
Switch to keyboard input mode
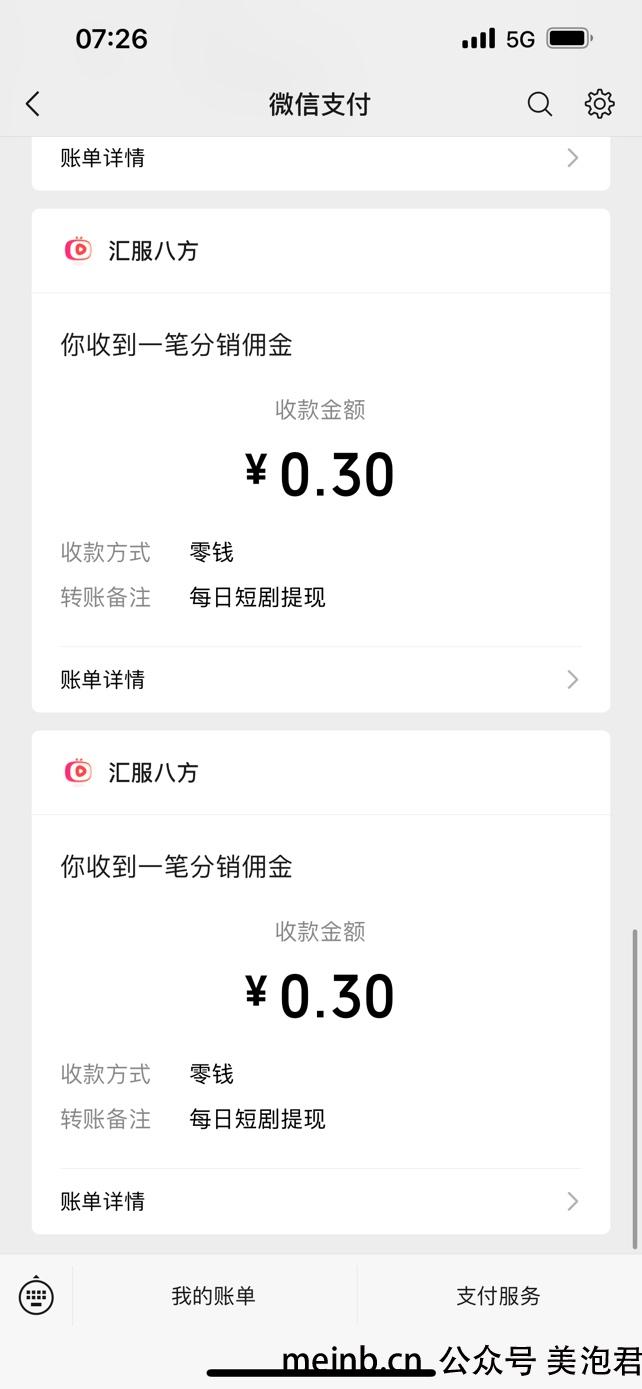[36, 1296]
